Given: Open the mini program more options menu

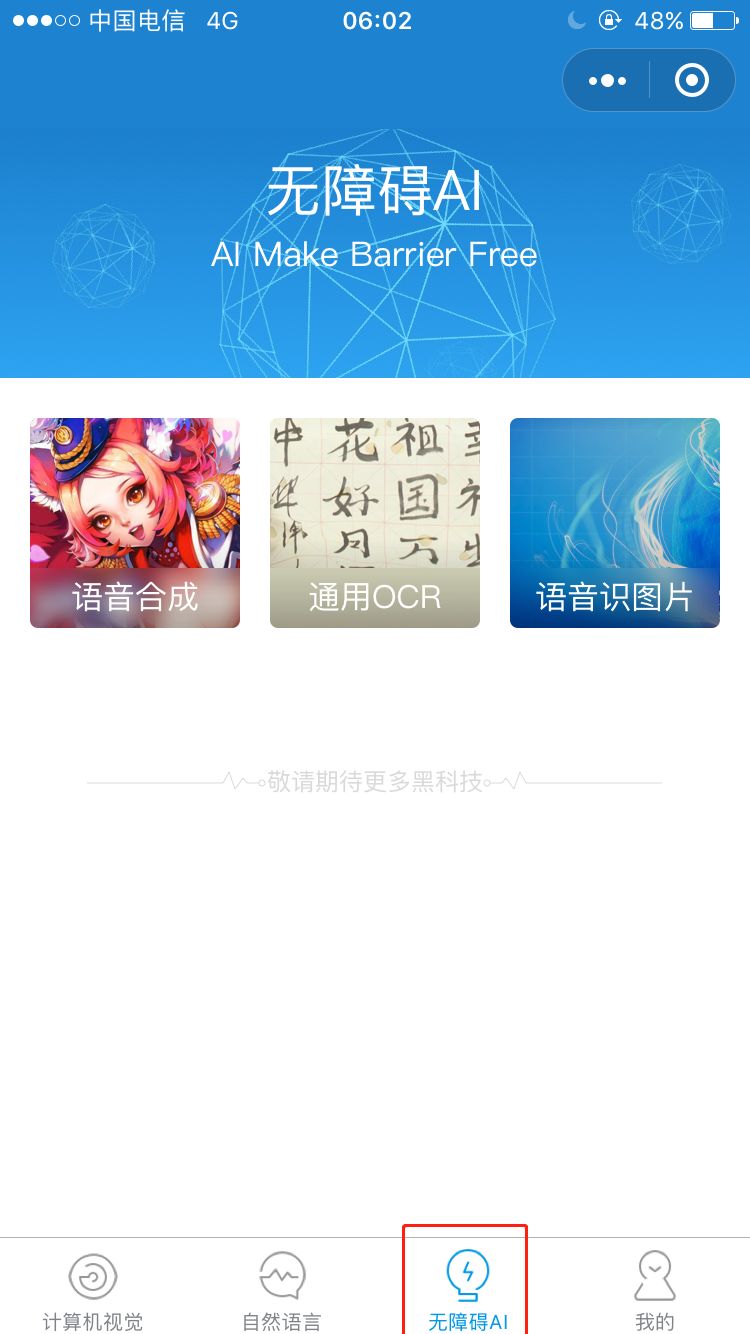Looking at the screenshot, I should (607, 80).
